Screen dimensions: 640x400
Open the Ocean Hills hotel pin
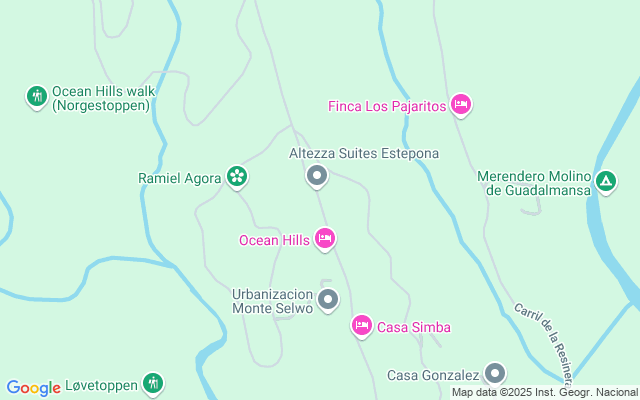click(x=324, y=239)
